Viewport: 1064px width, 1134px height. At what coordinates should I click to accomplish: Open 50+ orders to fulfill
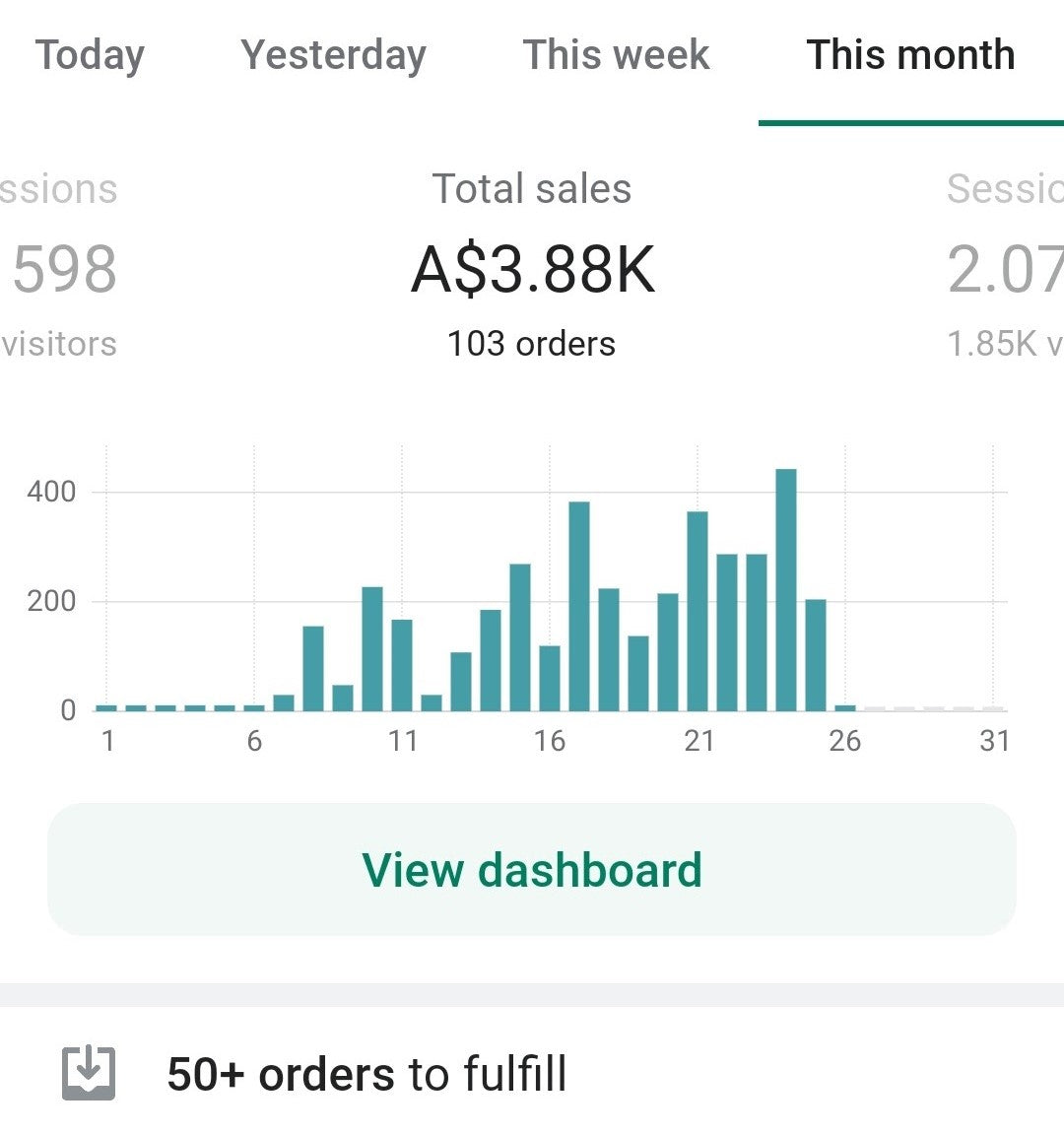366,1074
